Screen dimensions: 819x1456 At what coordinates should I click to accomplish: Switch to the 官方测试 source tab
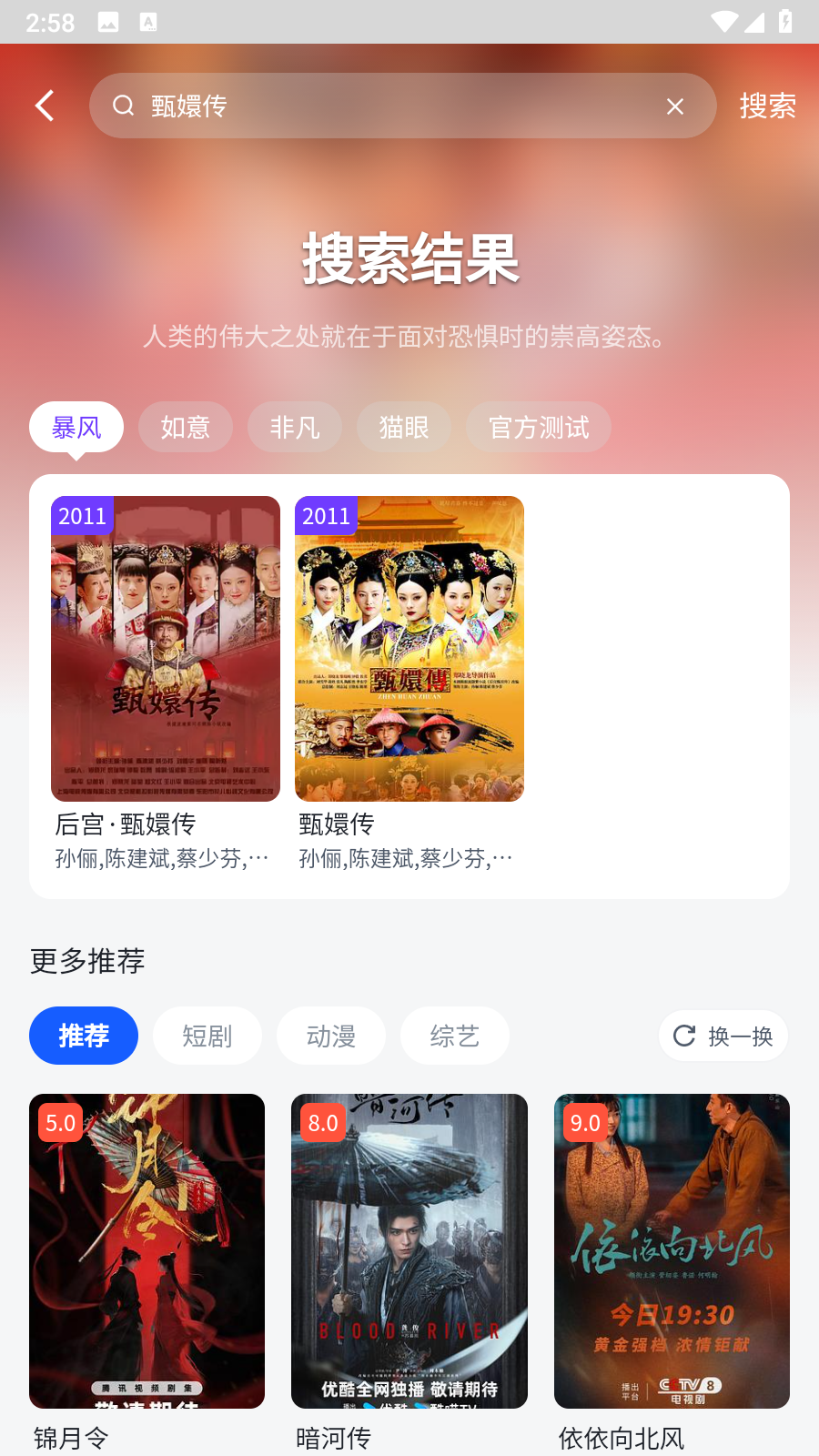coord(539,427)
